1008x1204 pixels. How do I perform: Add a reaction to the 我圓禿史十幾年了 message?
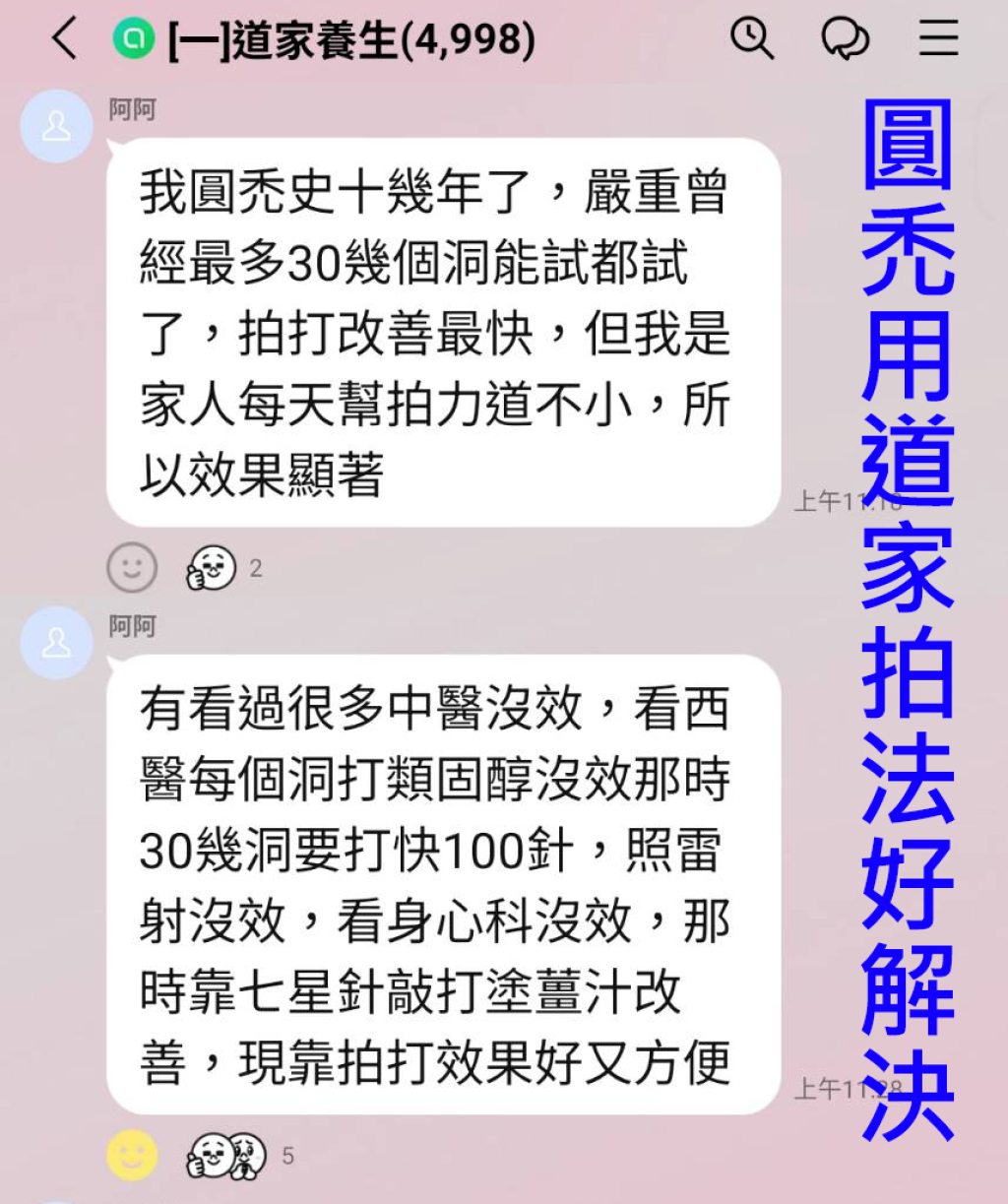131,568
